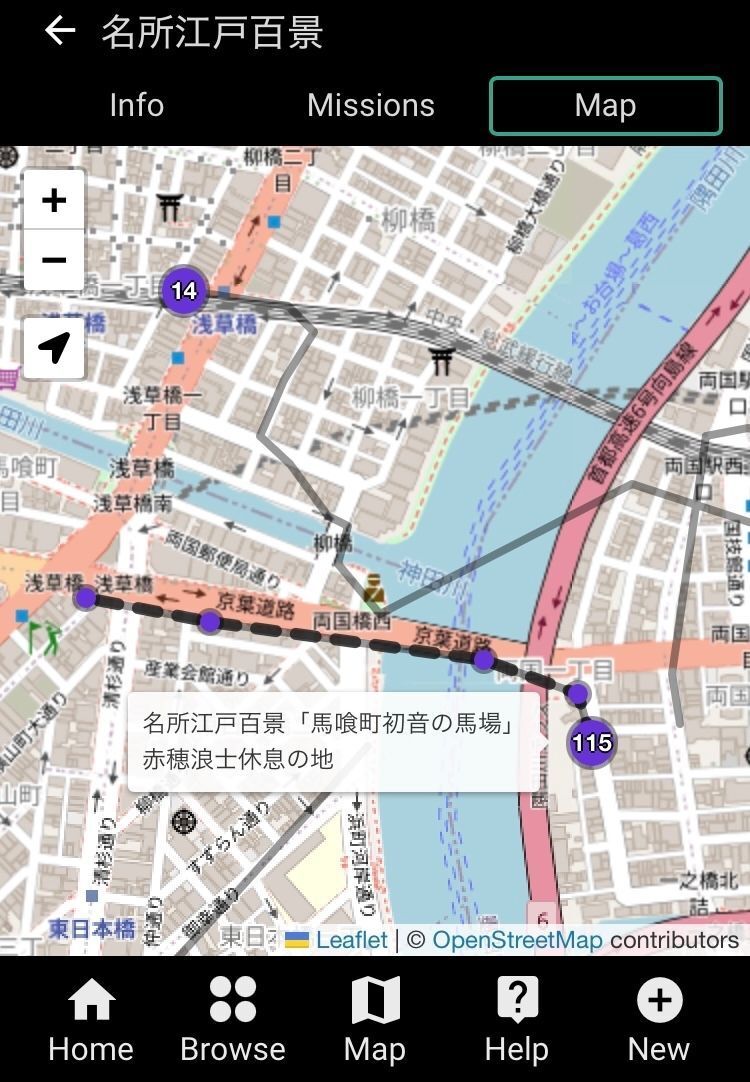This screenshot has height=1082, width=750.
Task: Open the OpenStreetMap link
Action: pyautogui.click(x=517, y=940)
